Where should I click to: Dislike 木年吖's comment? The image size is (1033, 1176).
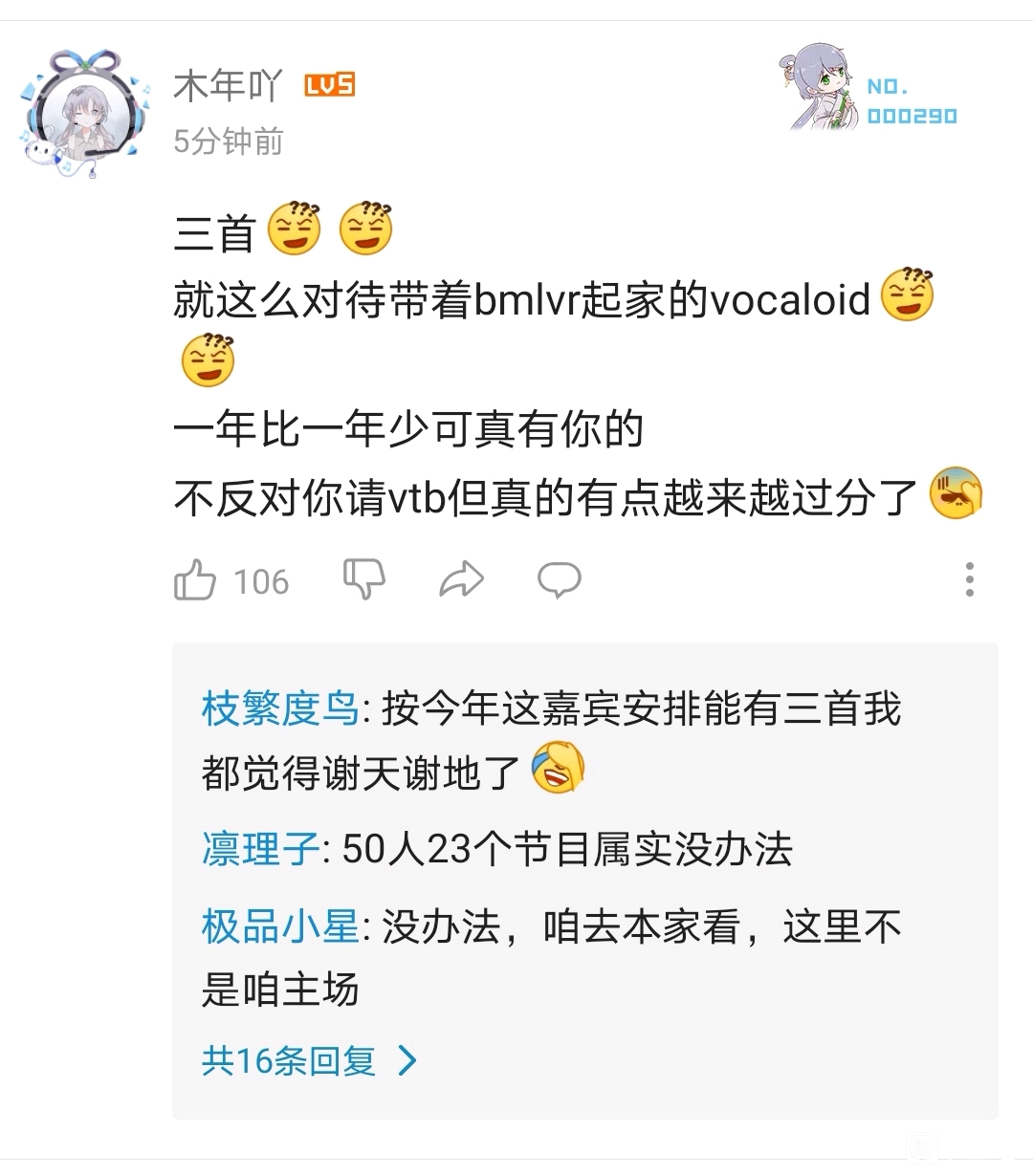click(363, 579)
